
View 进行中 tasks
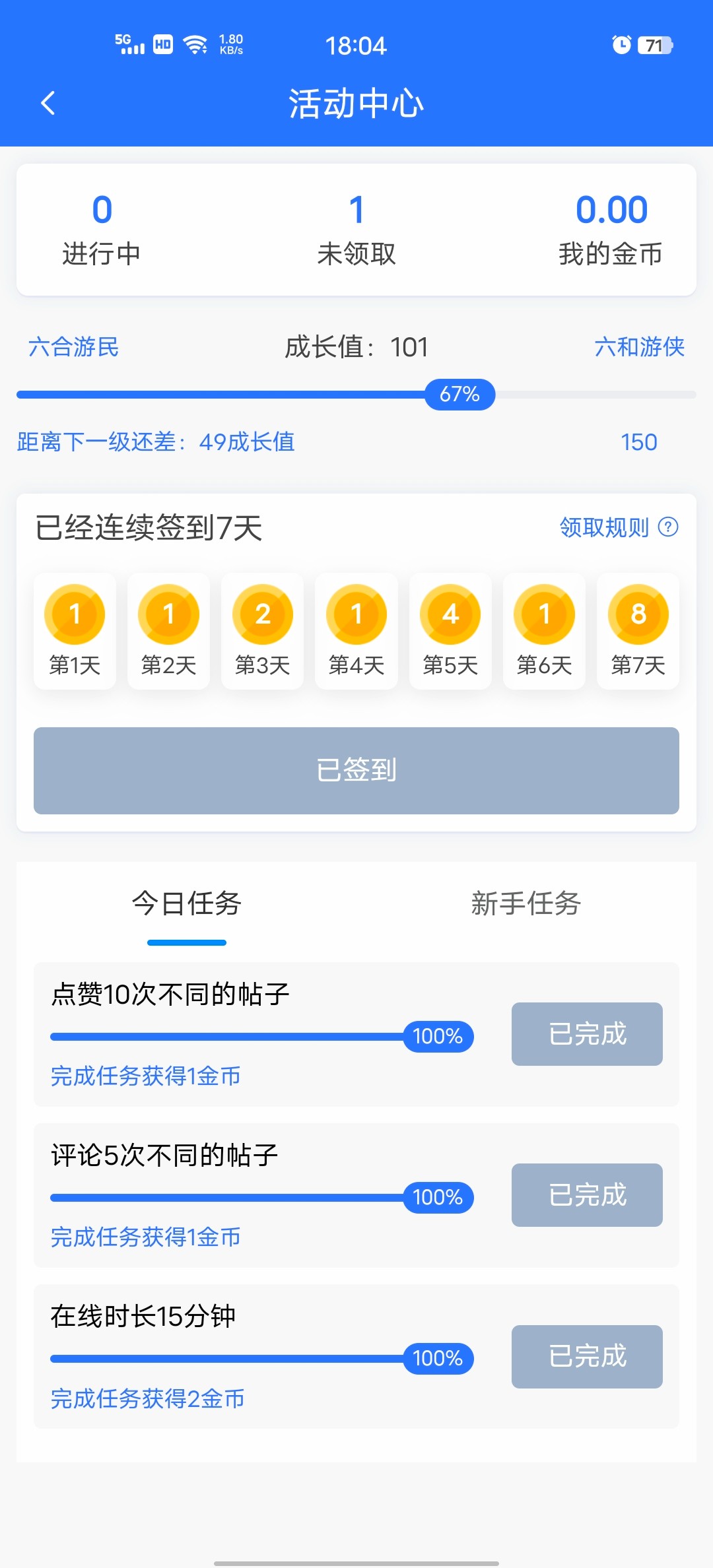102,229
